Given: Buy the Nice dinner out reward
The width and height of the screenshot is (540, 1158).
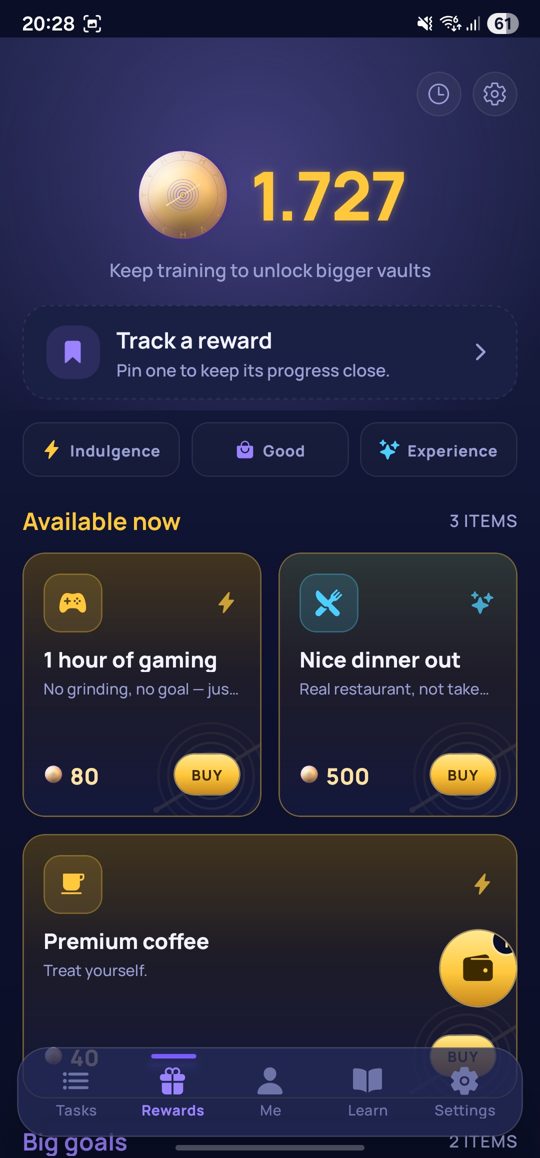Looking at the screenshot, I should [x=463, y=775].
